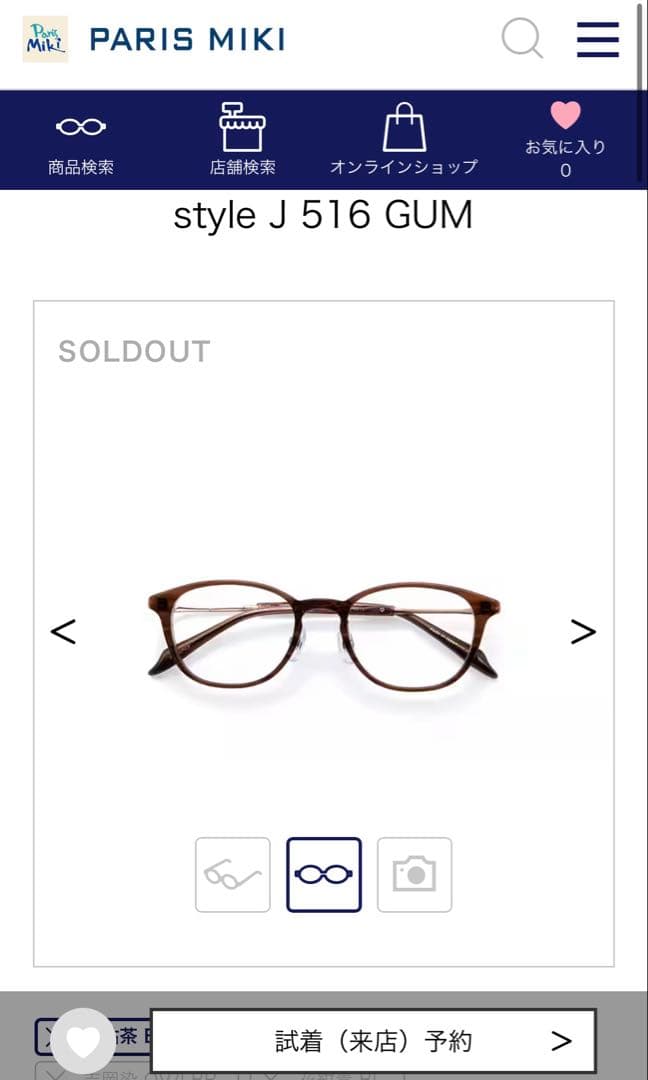Go to Paris Miki home logo
Screen dimensions: 648x1080
[x=154, y=39]
